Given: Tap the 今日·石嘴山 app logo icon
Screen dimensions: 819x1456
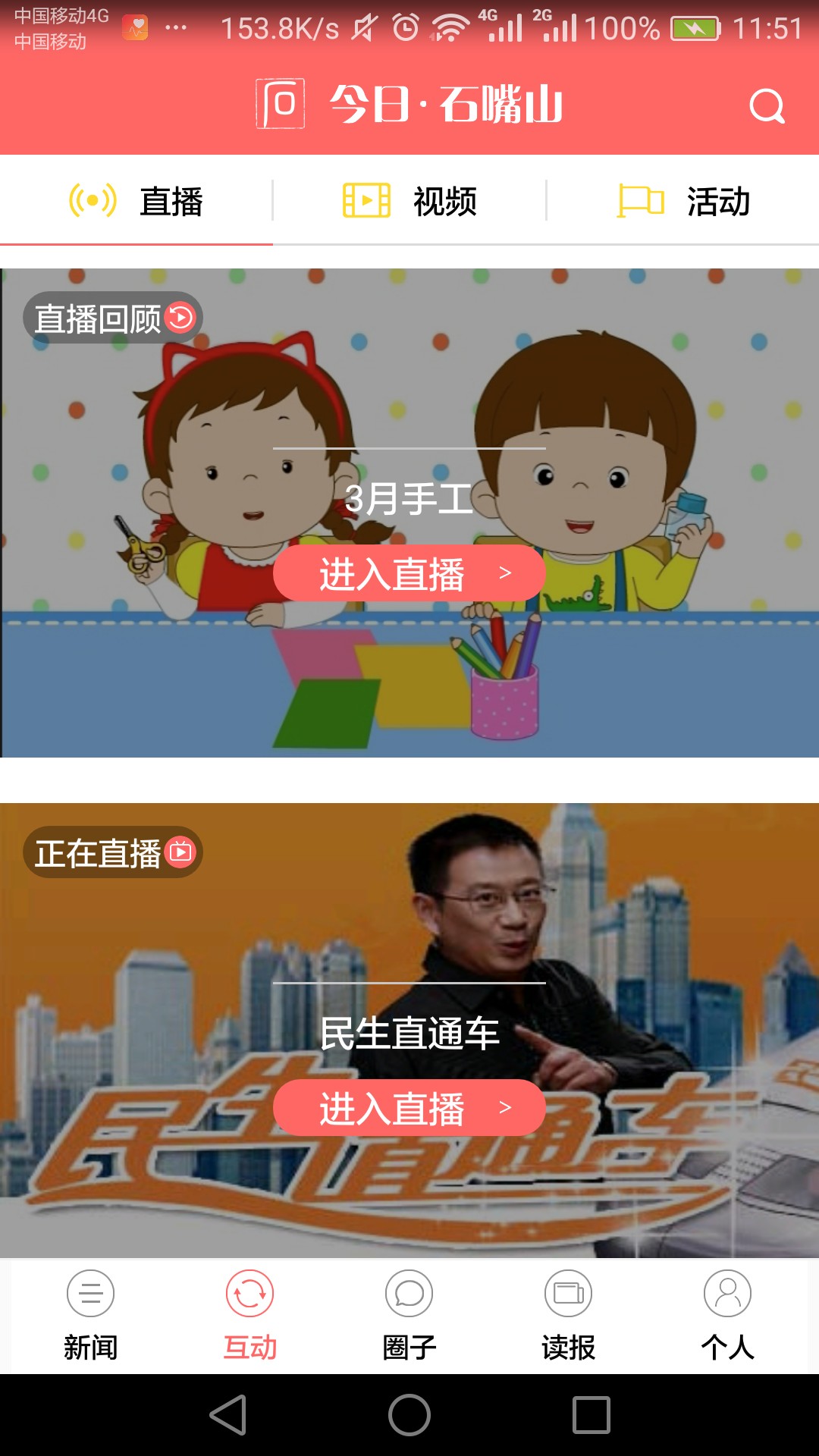Looking at the screenshot, I should (x=279, y=106).
